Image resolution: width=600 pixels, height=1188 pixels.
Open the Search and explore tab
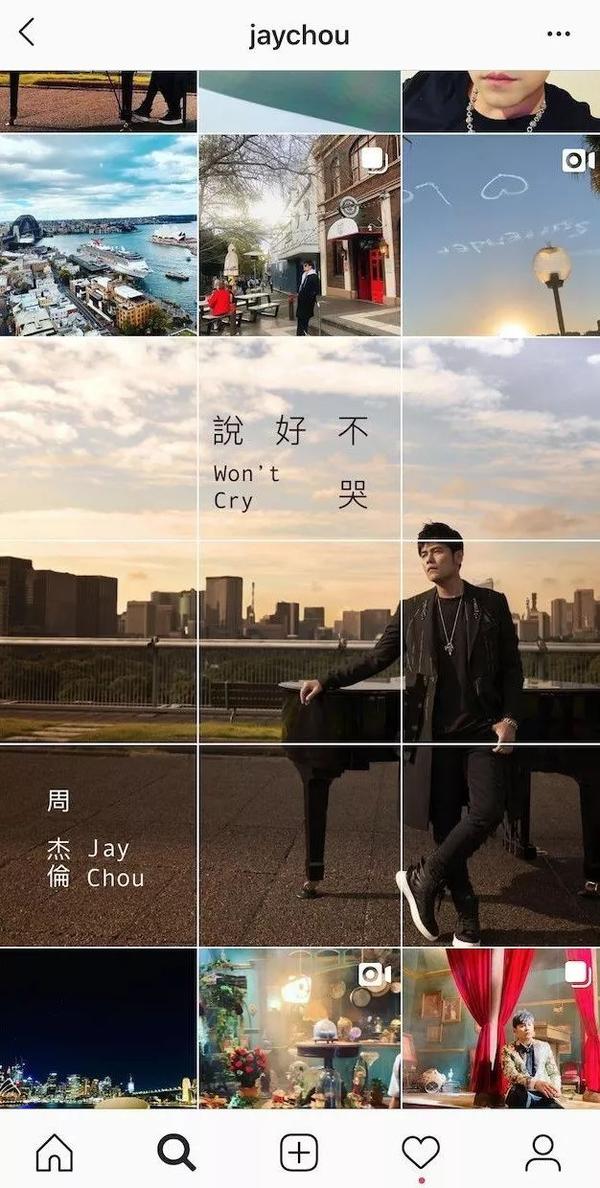pos(177,1152)
